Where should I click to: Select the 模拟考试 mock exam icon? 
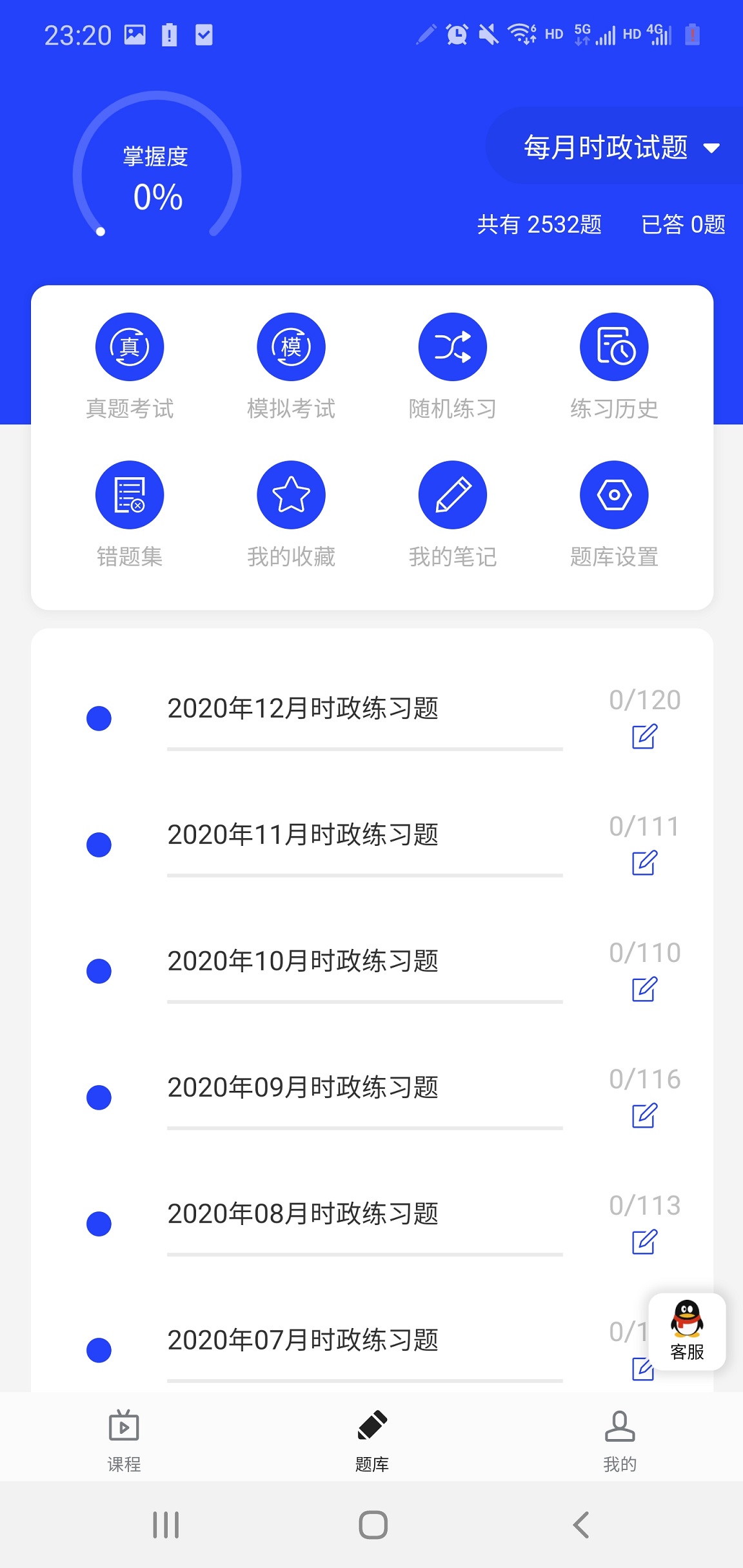coord(291,346)
